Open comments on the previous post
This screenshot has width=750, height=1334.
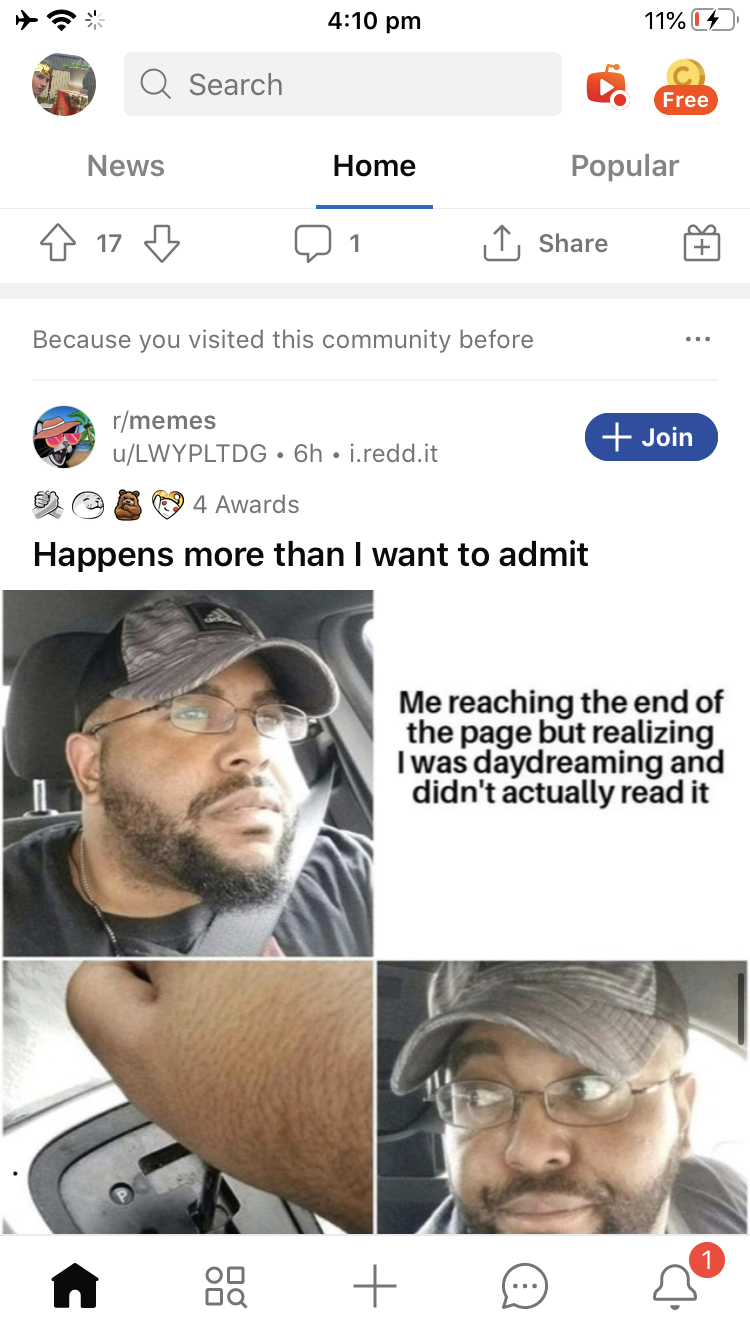[x=326, y=243]
